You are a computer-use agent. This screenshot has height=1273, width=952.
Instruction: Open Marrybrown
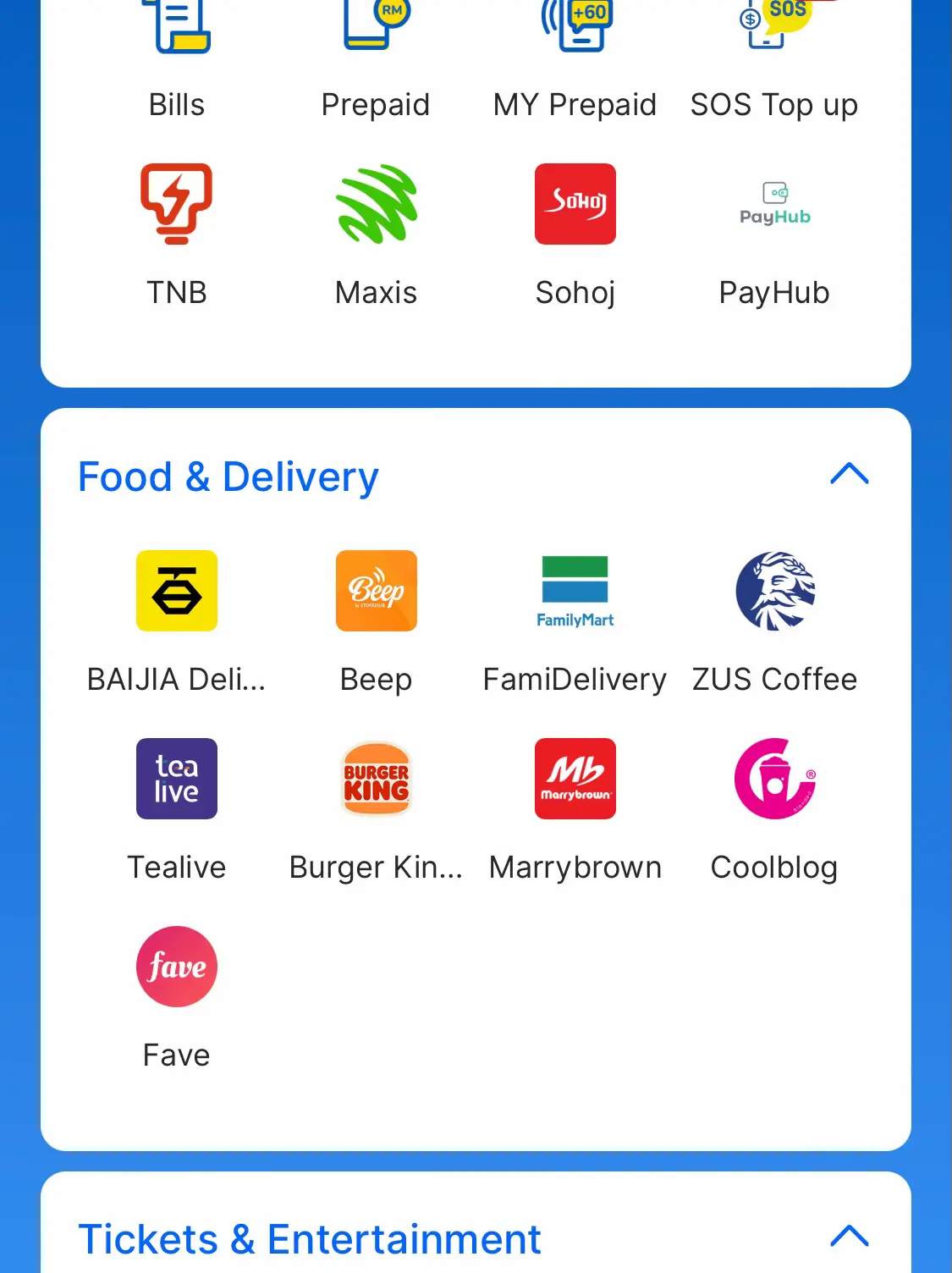[x=575, y=779]
